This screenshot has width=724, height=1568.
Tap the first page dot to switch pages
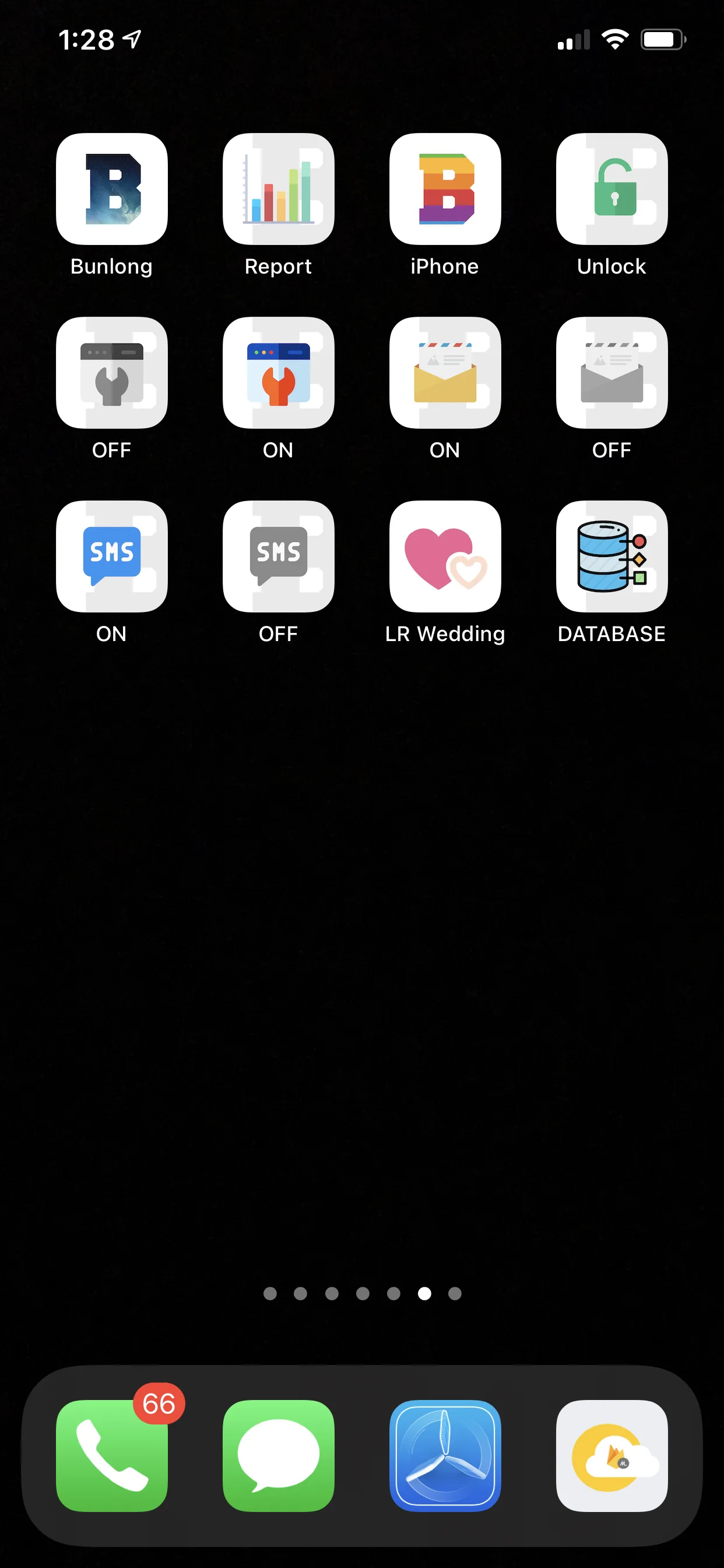pyautogui.click(x=270, y=1294)
